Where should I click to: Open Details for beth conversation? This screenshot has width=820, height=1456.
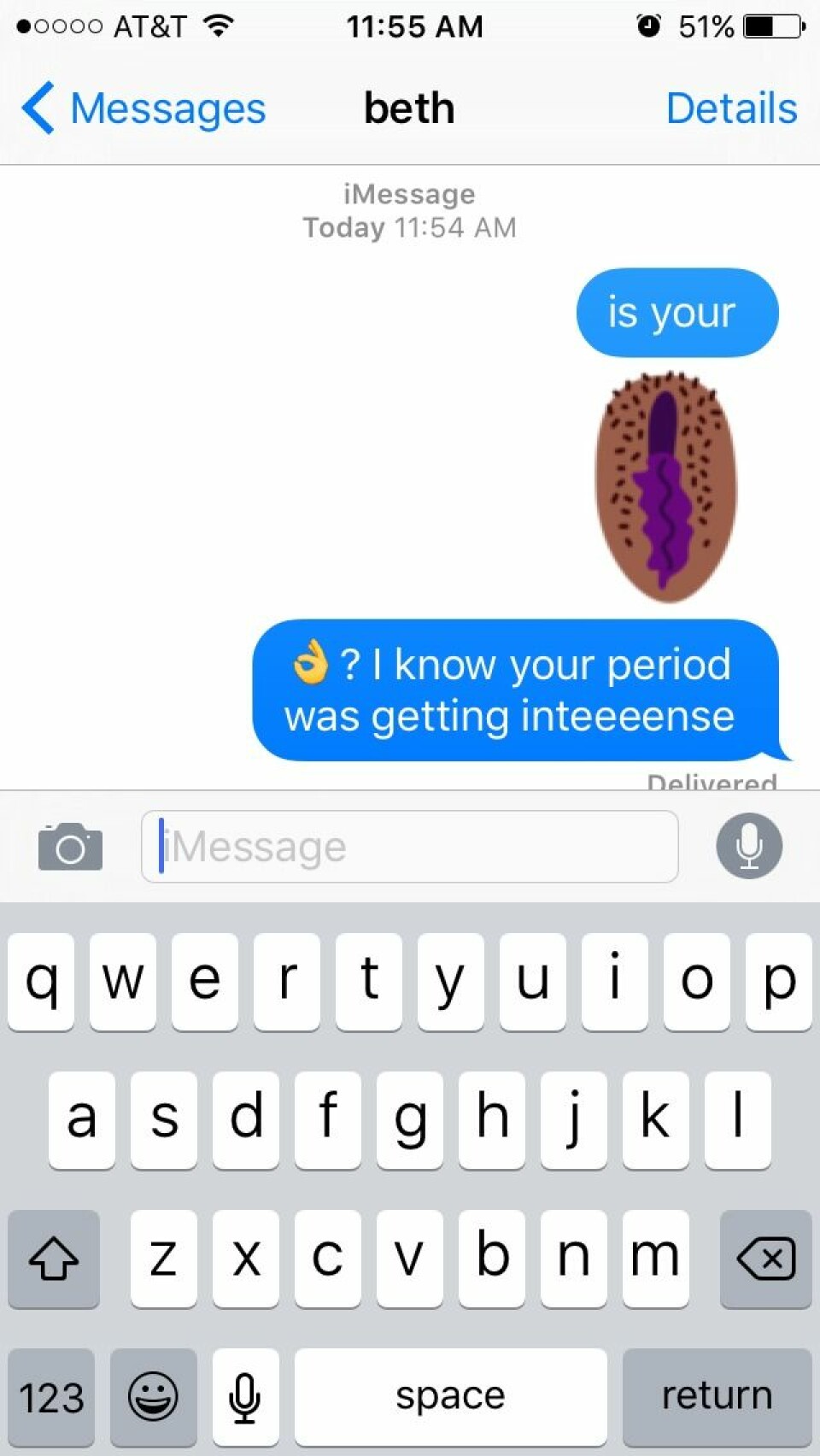(731, 109)
